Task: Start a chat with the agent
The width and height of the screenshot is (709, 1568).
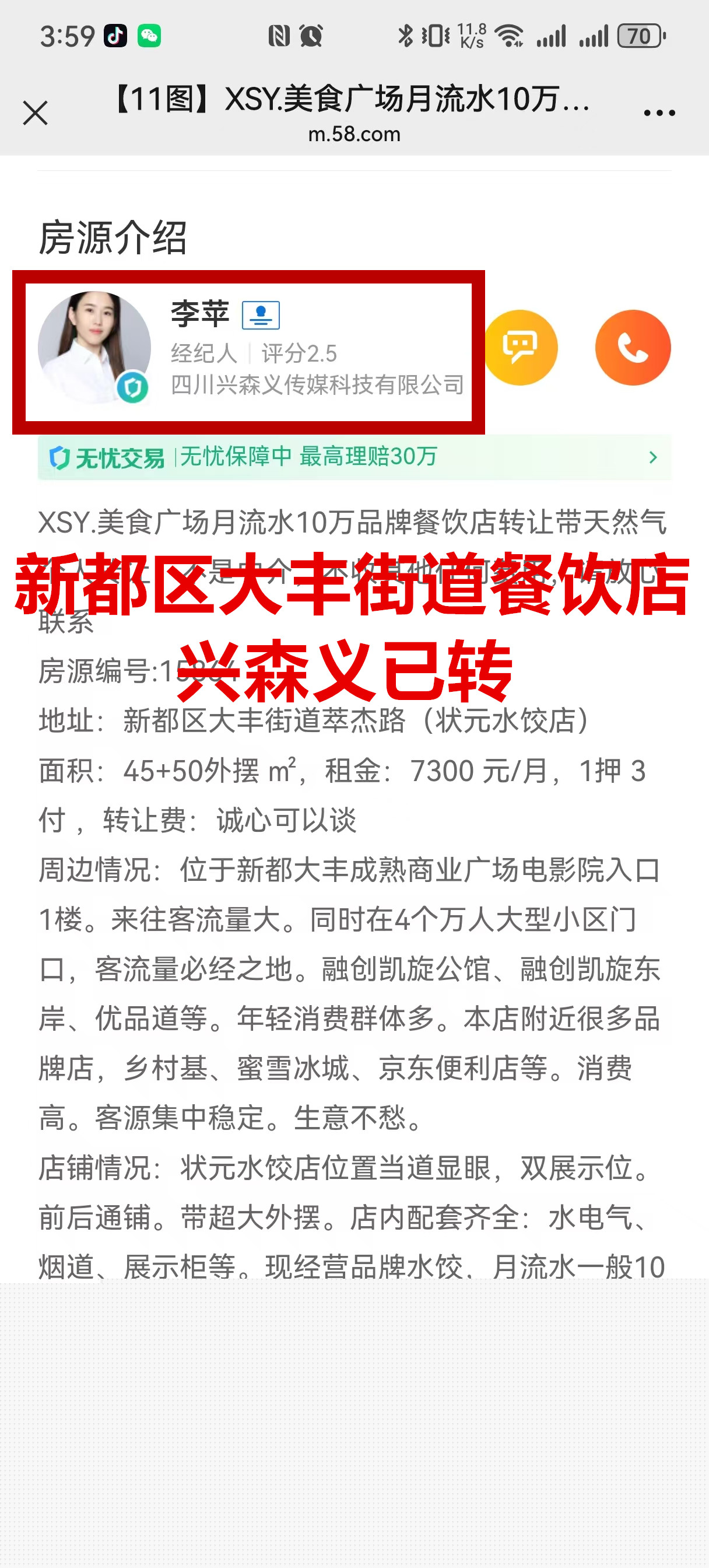Action: (x=521, y=348)
